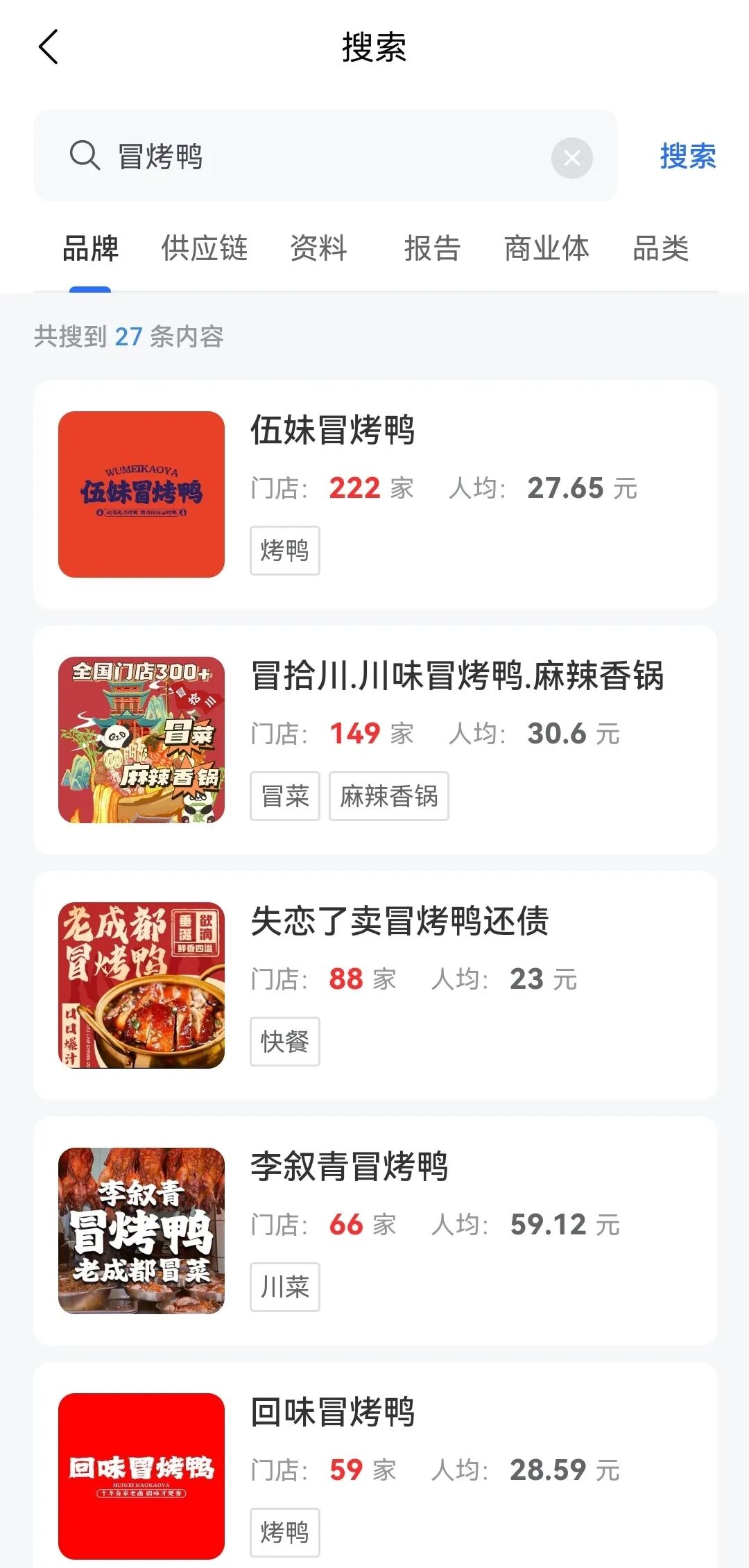Viewport: 749px width, 1568px height.
Task: Switch to the 资料 tab
Action: pyautogui.click(x=318, y=248)
